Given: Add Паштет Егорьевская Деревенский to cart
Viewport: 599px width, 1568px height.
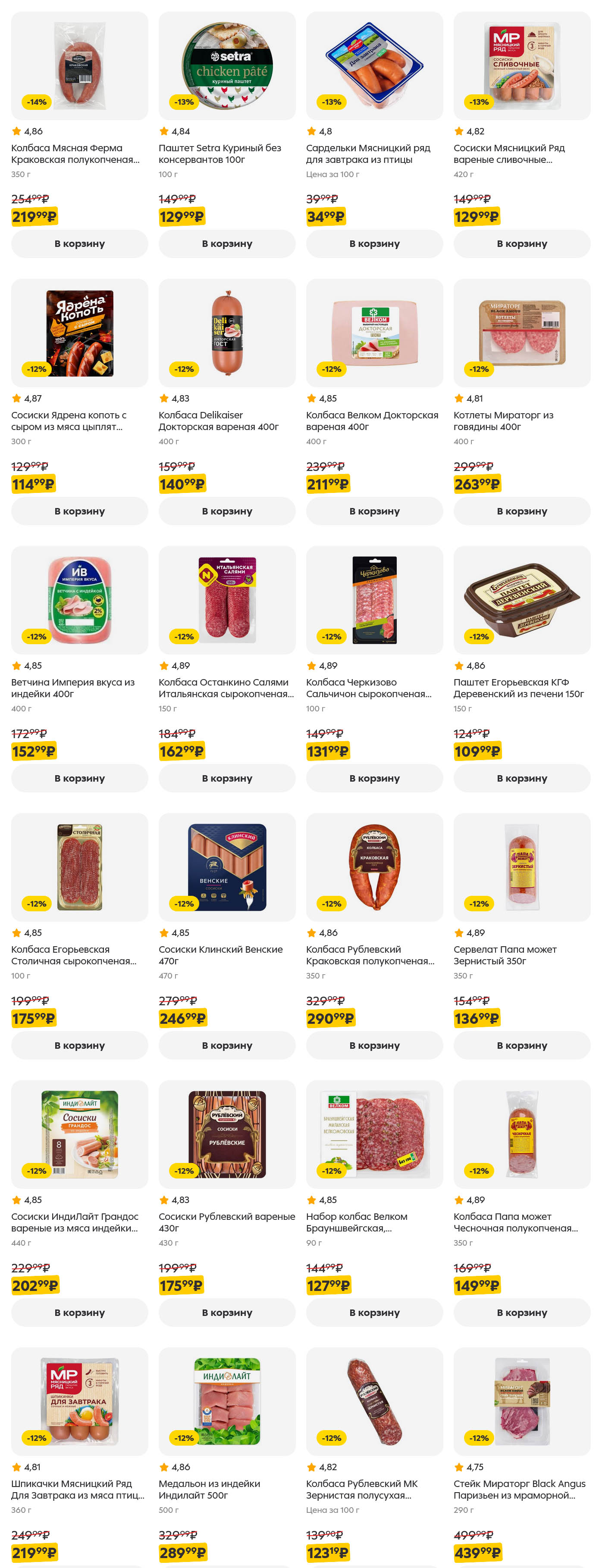Looking at the screenshot, I should tap(521, 778).
